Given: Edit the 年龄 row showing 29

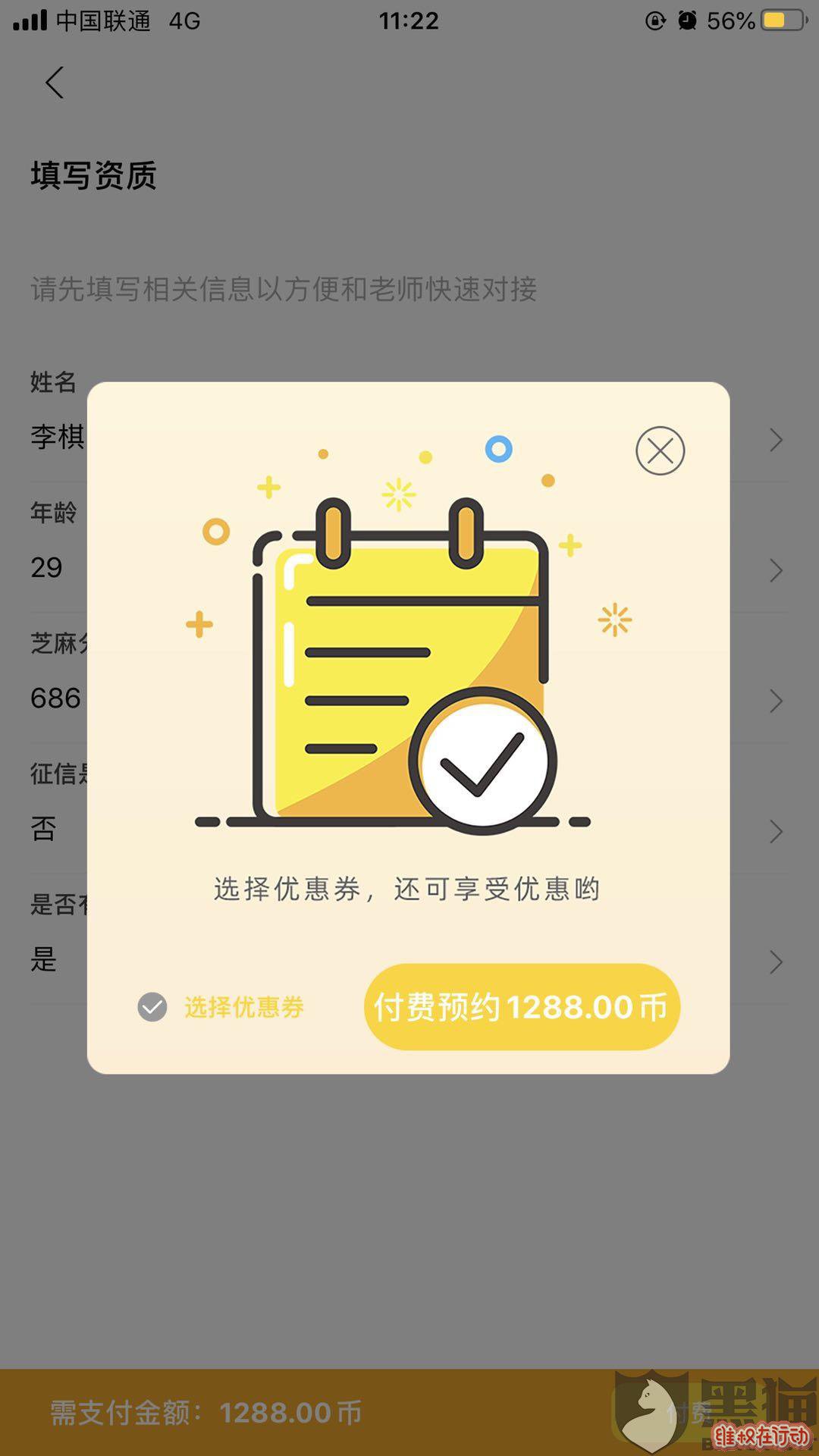Looking at the screenshot, I should point(46,568).
